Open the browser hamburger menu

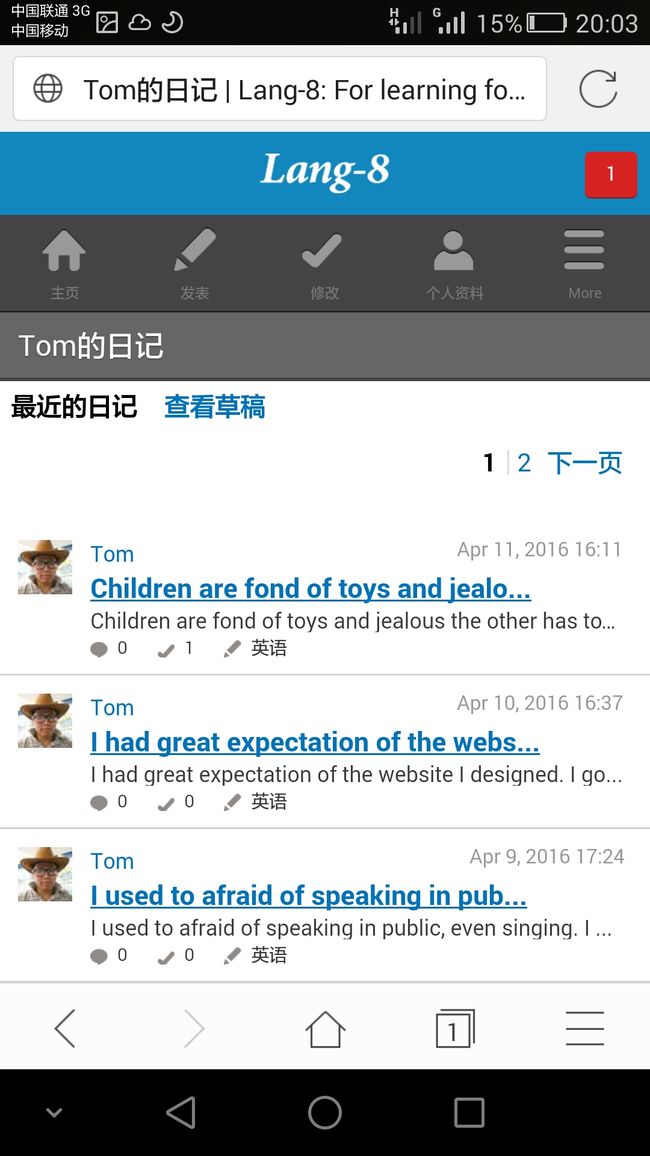coord(585,1028)
